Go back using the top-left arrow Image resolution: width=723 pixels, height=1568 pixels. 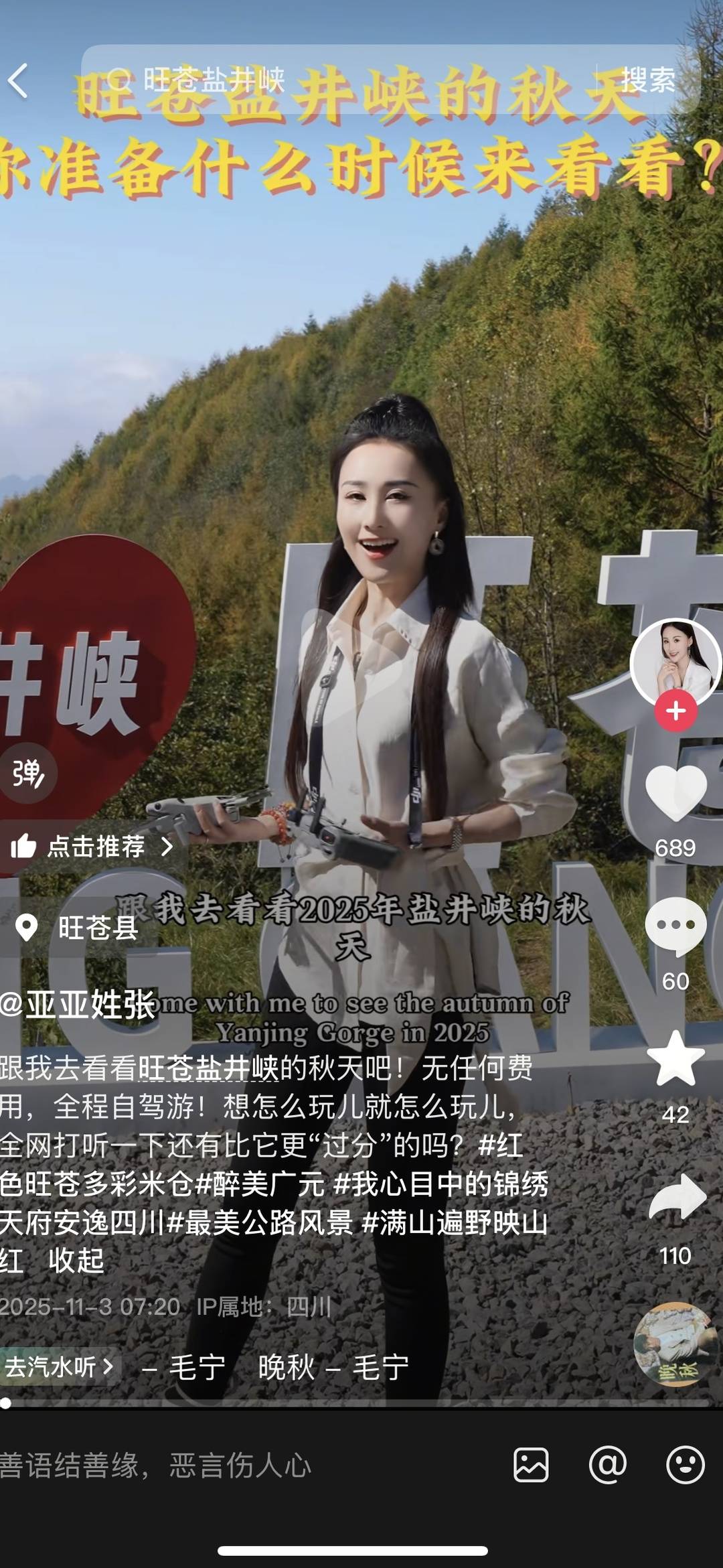pyautogui.click(x=19, y=81)
